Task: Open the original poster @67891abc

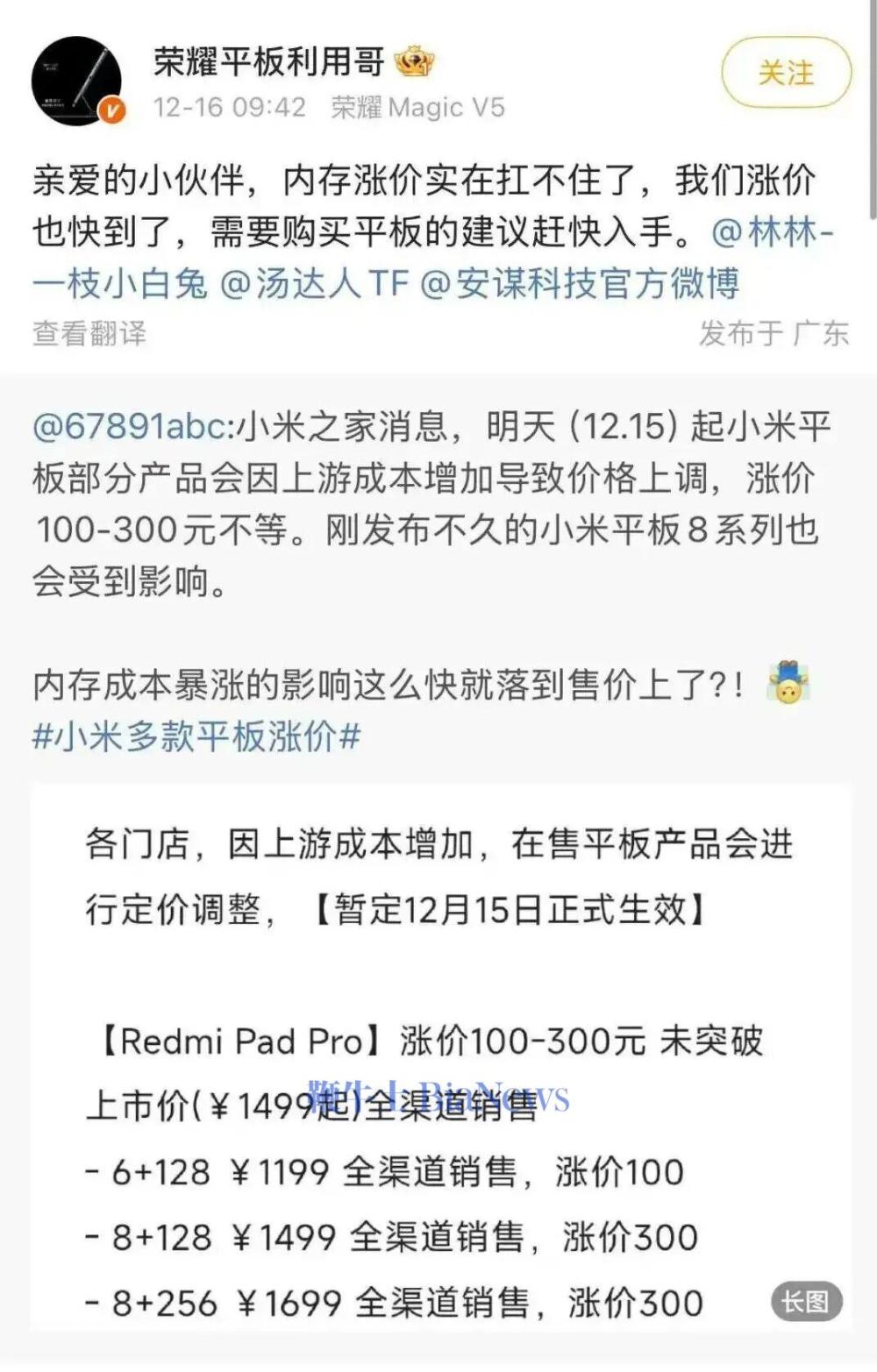Action: click(132, 427)
